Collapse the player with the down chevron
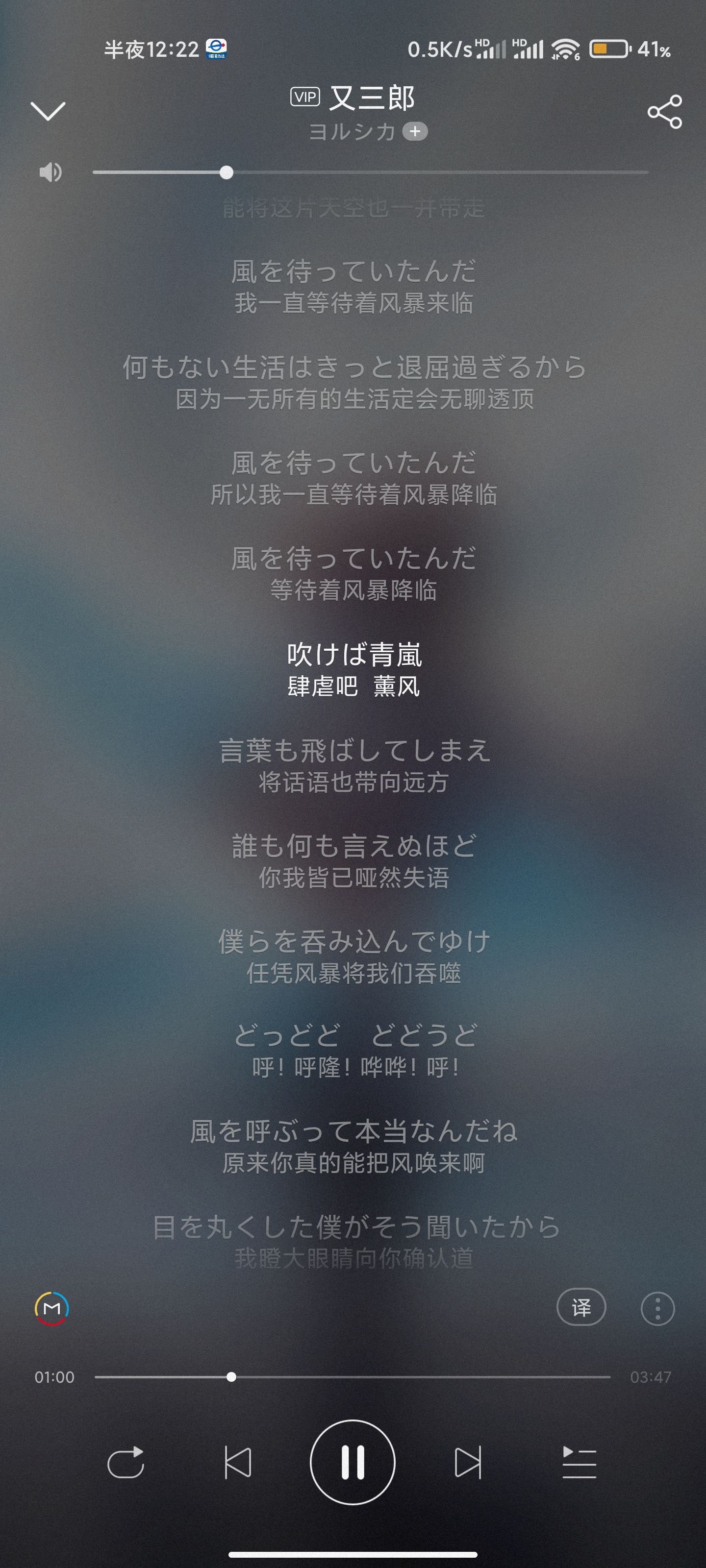Image resolution: width=706 pixels, height=1568 pixels. tap(48, 111)
